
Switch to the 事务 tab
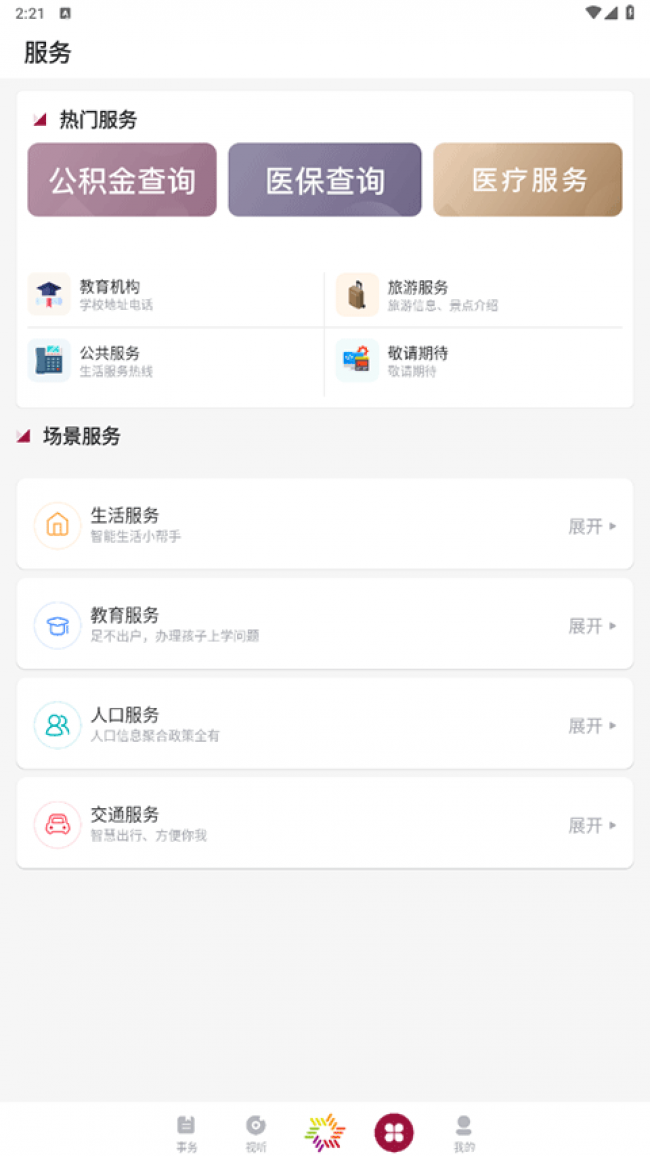186,1133
